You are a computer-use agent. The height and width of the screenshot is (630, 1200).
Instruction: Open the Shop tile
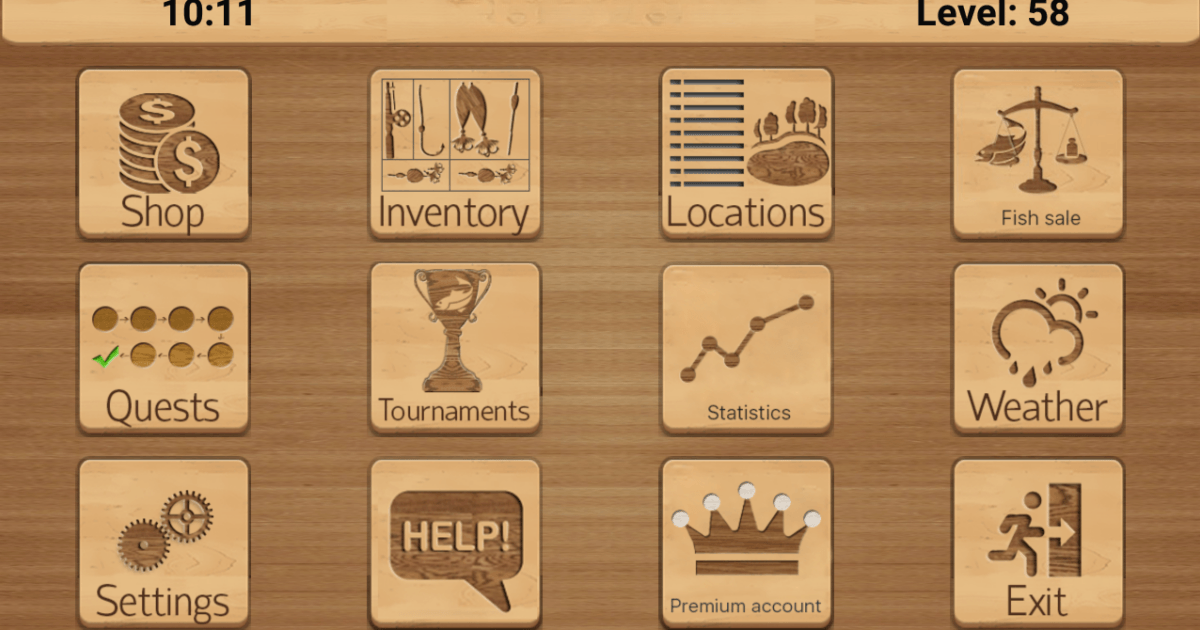point(163,153)
